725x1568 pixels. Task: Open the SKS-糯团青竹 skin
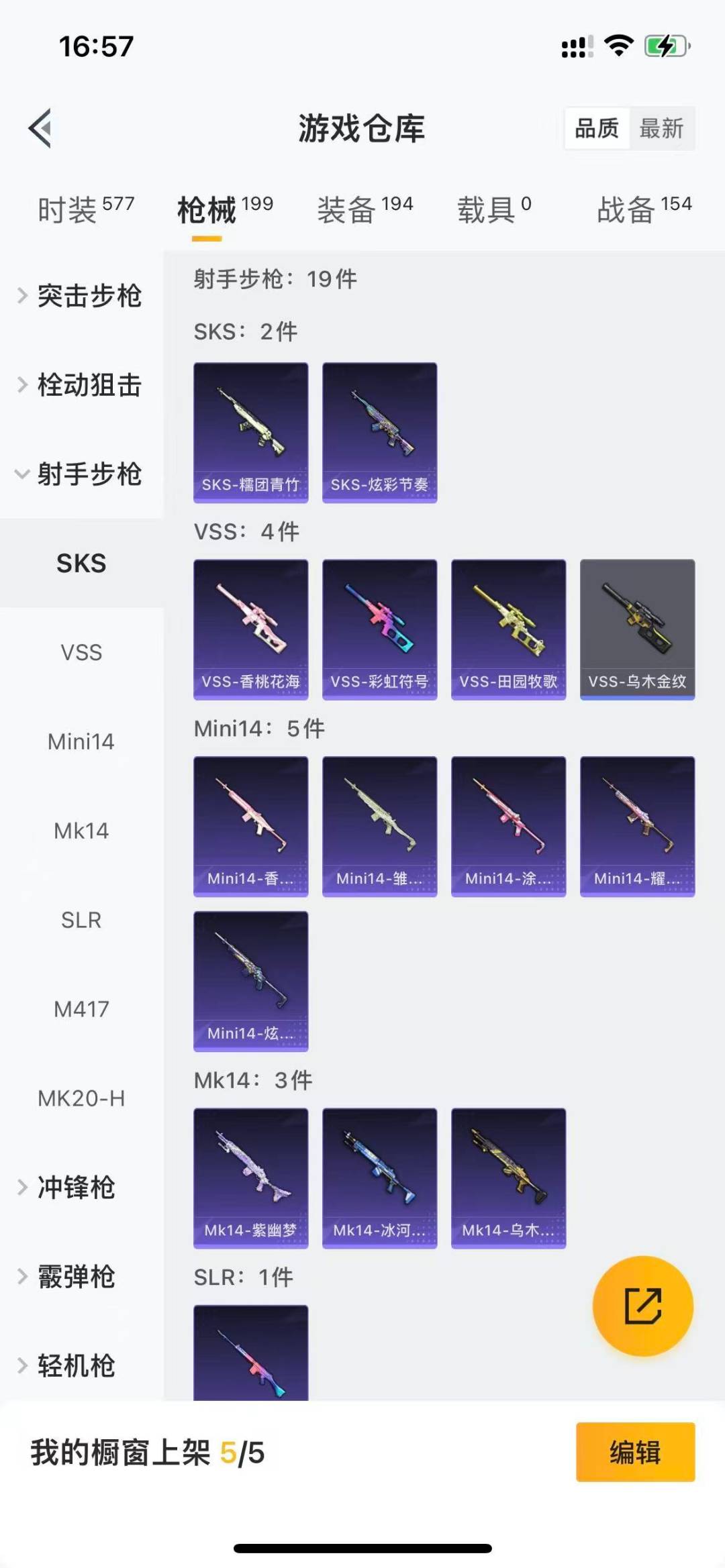click(250, 433)
